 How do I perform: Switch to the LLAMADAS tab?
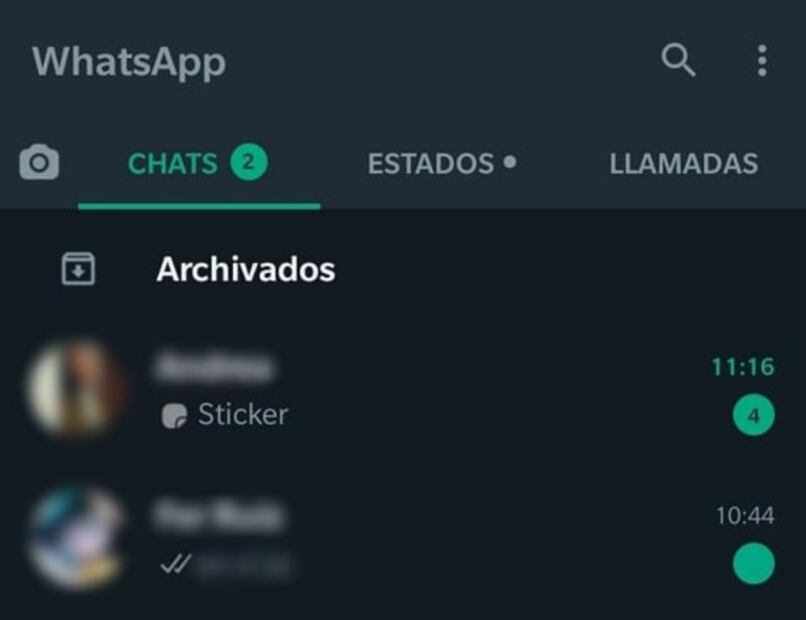point(683,163)
